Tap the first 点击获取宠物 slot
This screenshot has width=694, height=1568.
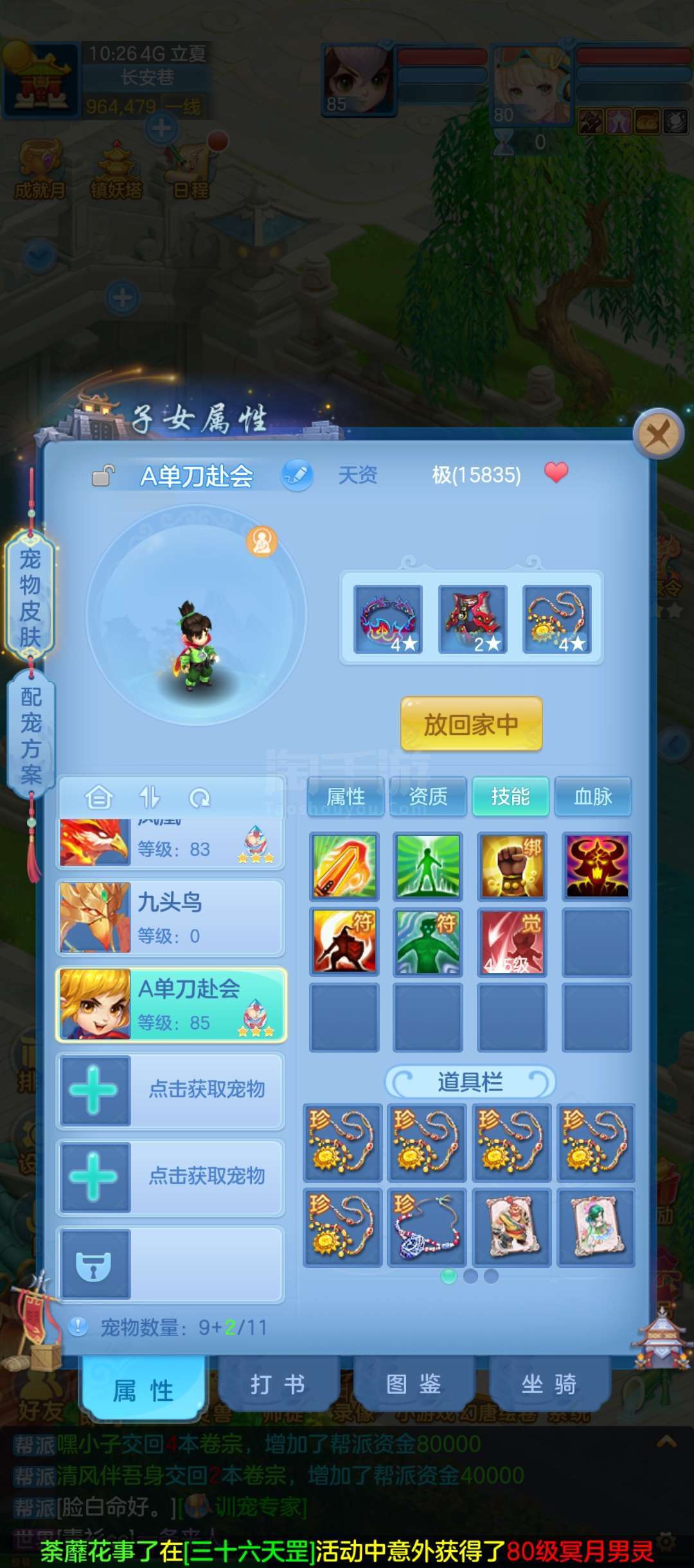(171, 1090)
